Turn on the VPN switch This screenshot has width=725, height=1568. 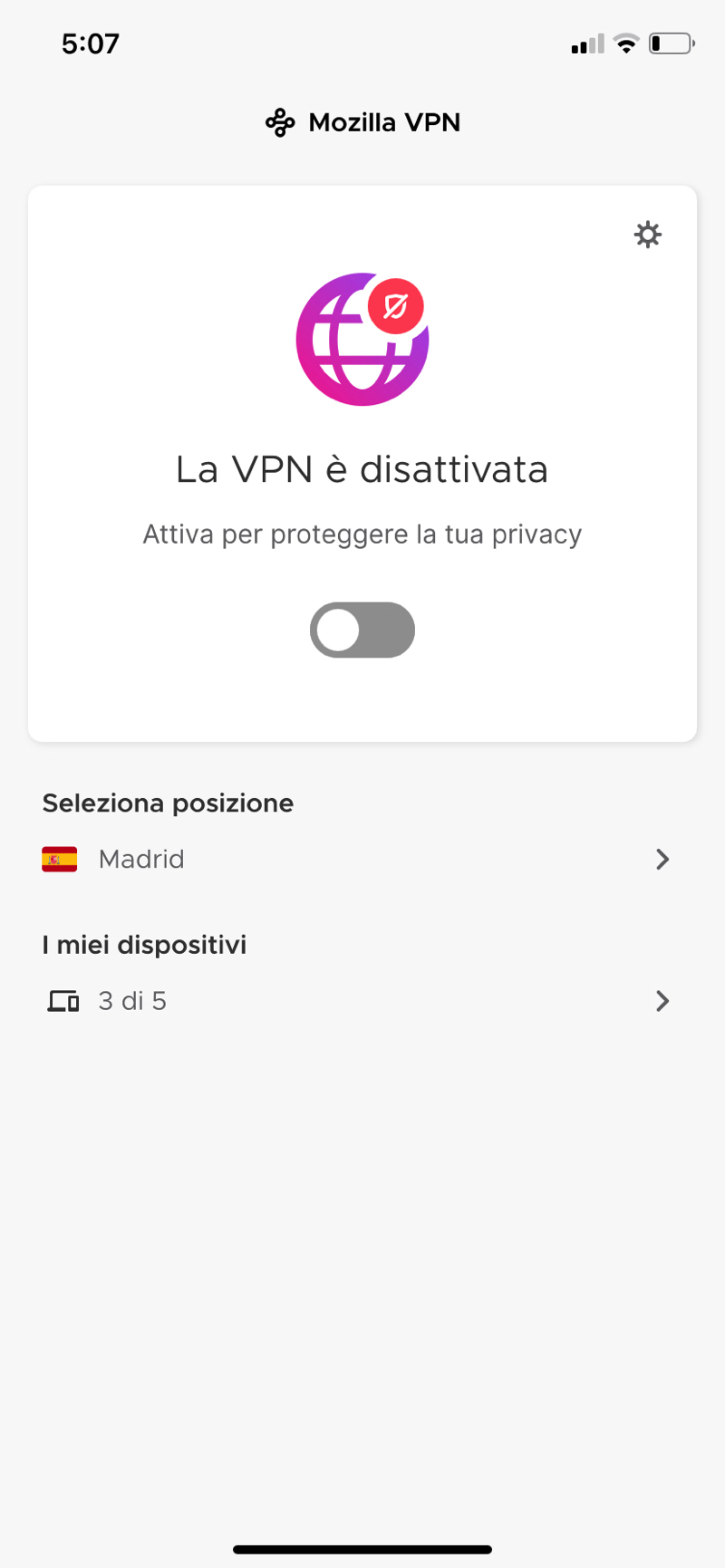[x=362, y=630]
